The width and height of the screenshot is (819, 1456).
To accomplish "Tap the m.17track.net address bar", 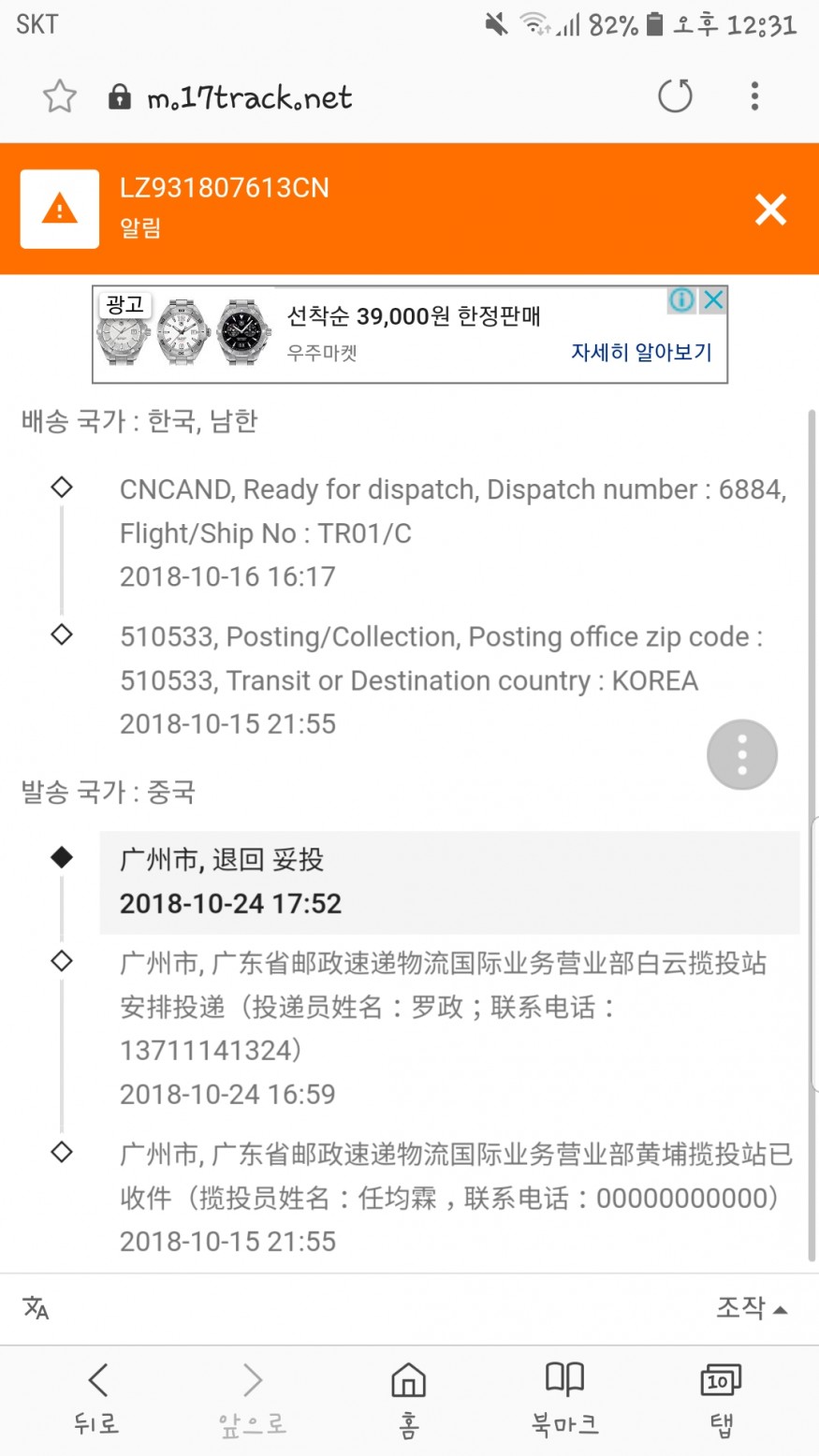I will (x=250, y=97).
